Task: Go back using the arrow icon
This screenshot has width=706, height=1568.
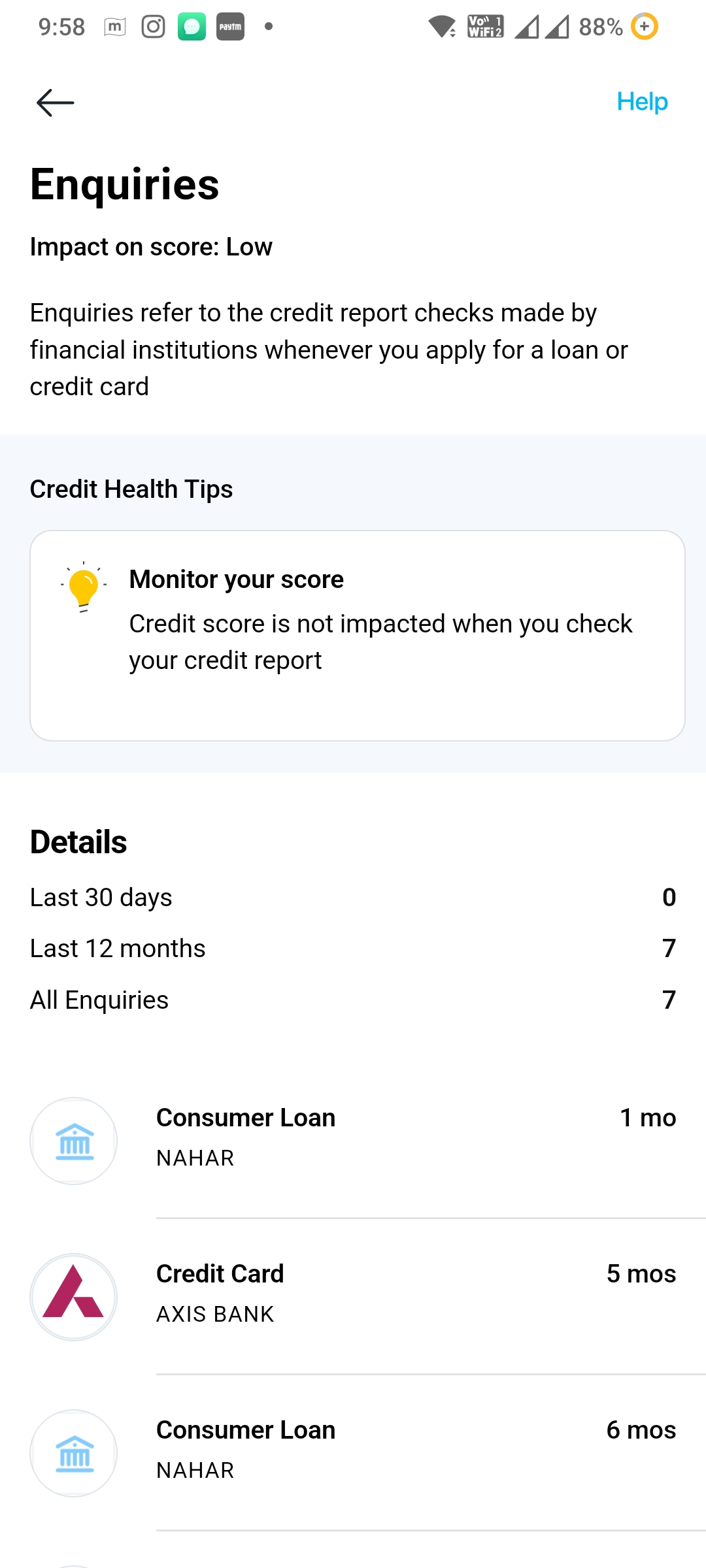Action: 55,103
